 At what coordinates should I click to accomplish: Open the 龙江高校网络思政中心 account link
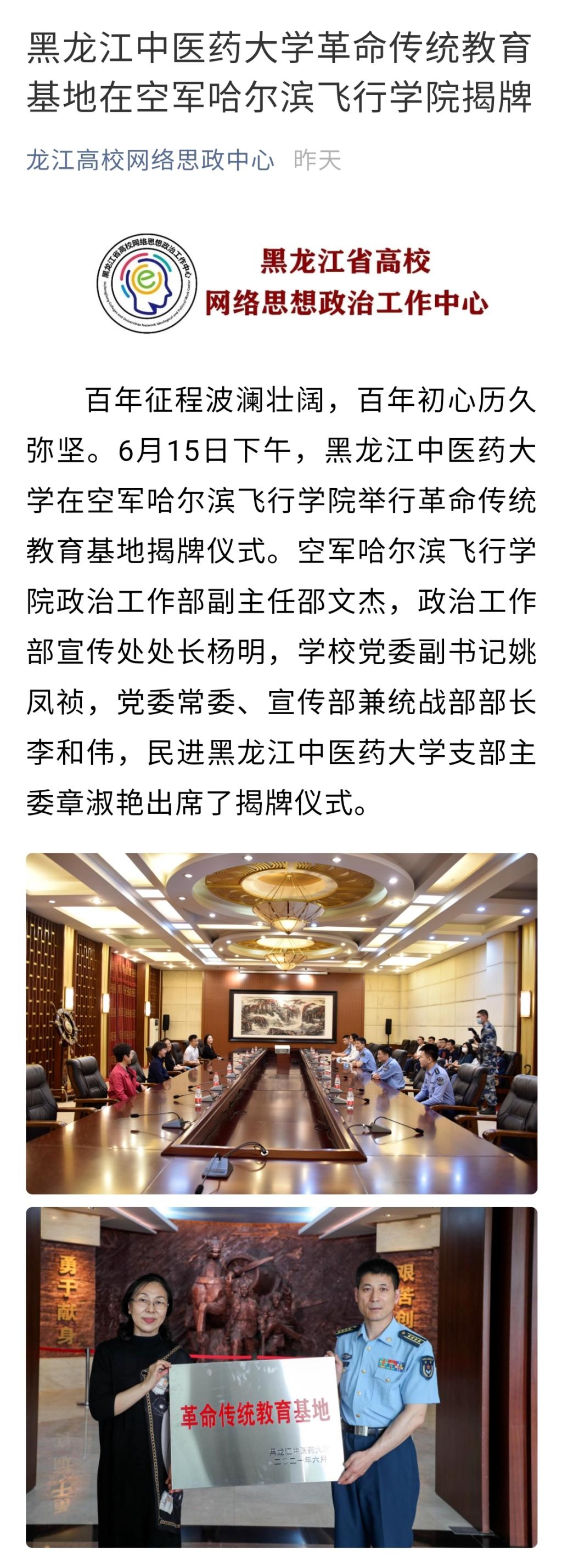[x=150, y=160]
